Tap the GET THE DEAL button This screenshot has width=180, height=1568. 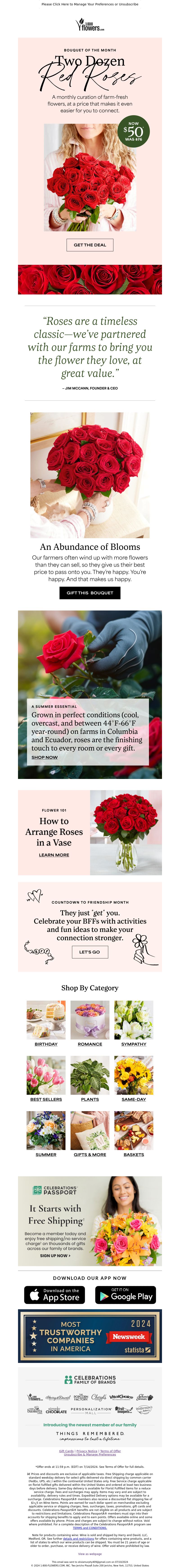90,245
